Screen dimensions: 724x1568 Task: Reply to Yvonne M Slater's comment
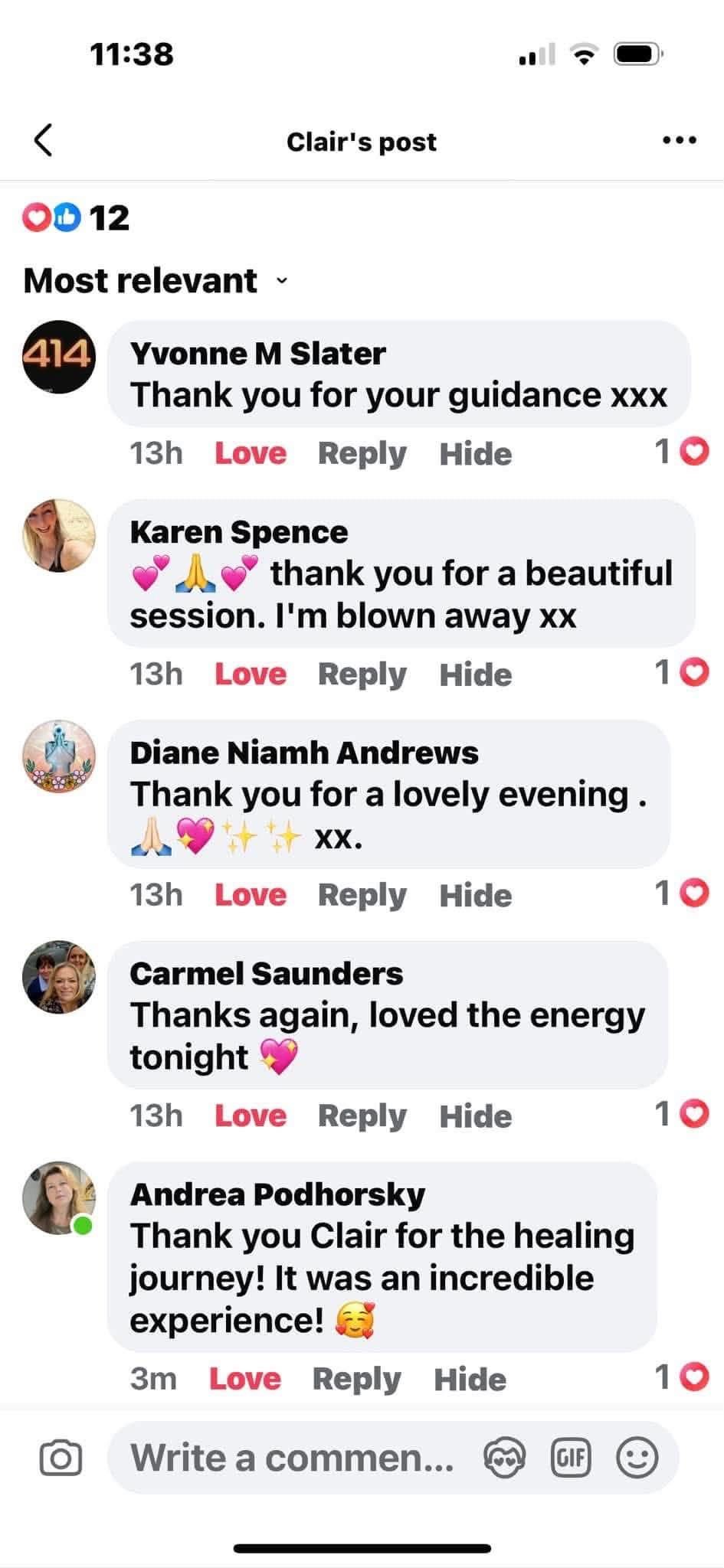pyautogui.click(x=362, y=453)
